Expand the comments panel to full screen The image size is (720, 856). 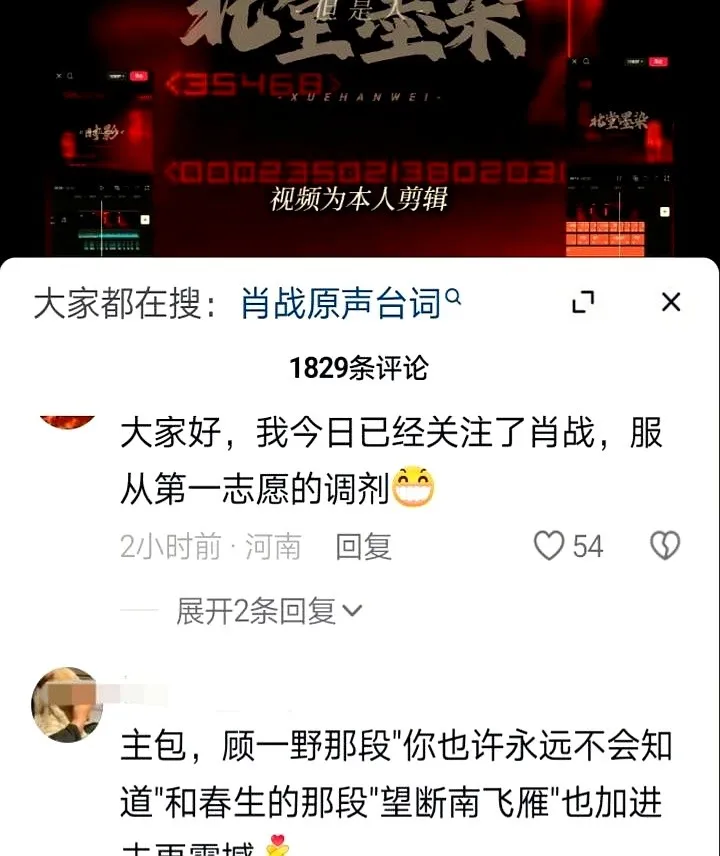[583, 303]
